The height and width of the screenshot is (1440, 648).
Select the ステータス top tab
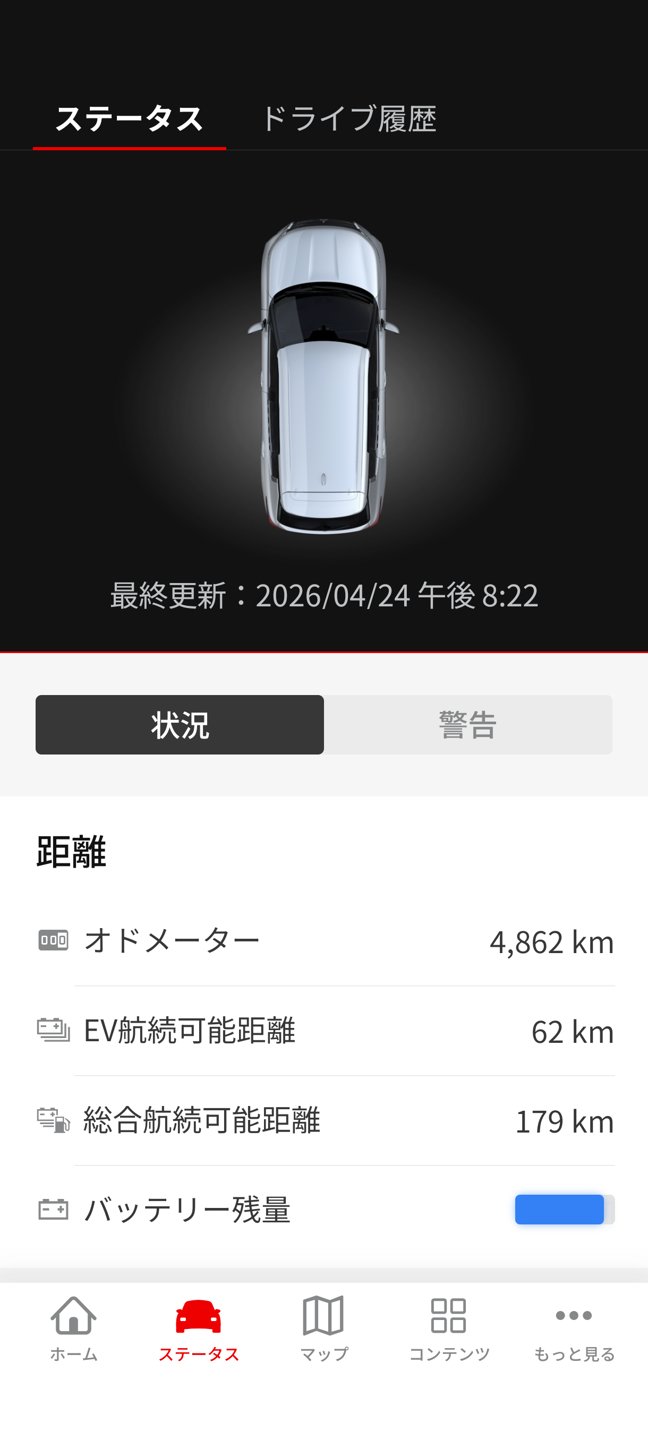click(129, 119)
